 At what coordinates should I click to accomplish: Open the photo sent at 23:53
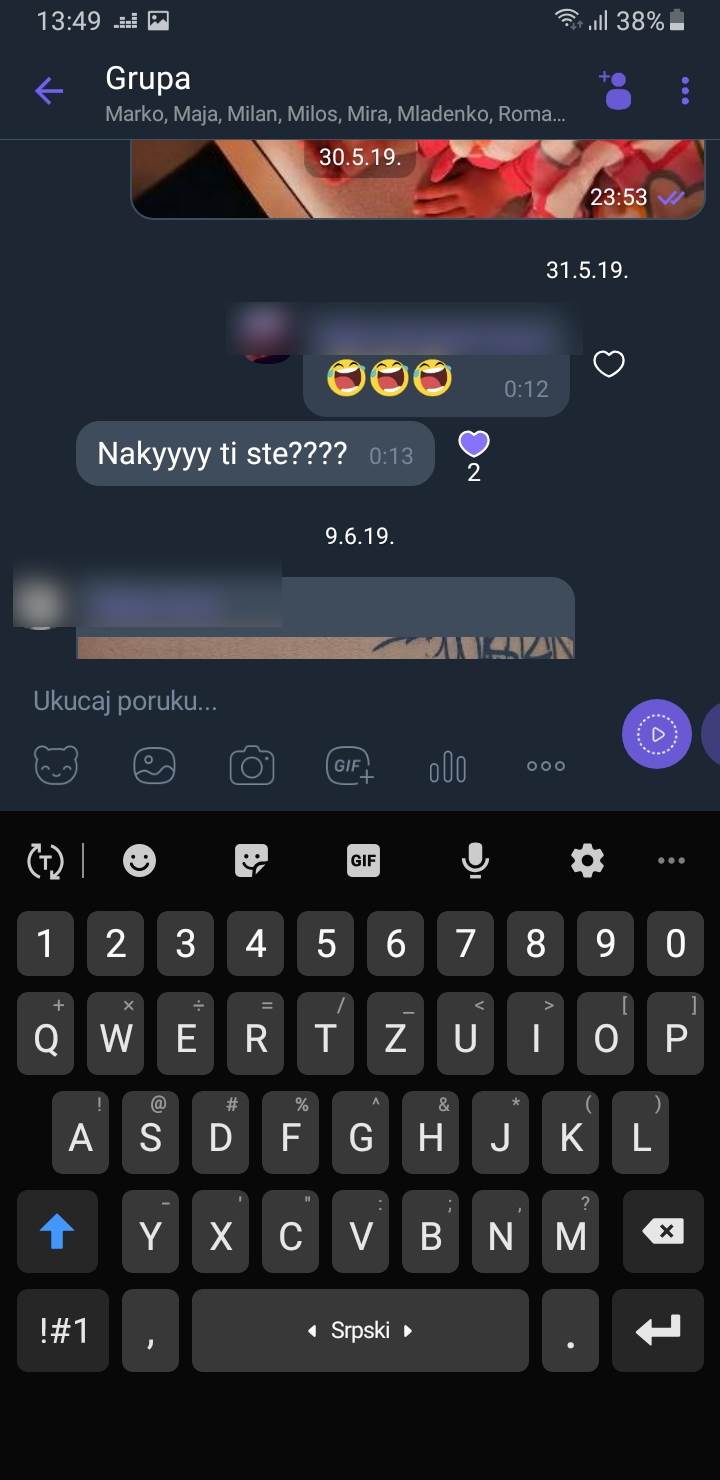(x=418, y=178)
